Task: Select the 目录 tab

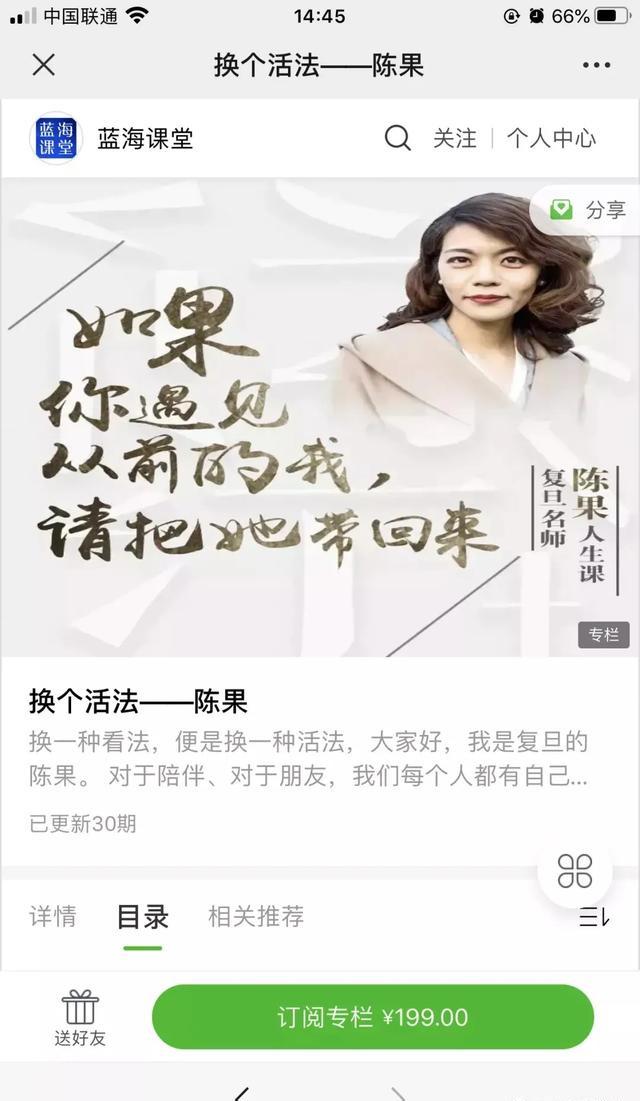Action: click(x=142, y=916)
